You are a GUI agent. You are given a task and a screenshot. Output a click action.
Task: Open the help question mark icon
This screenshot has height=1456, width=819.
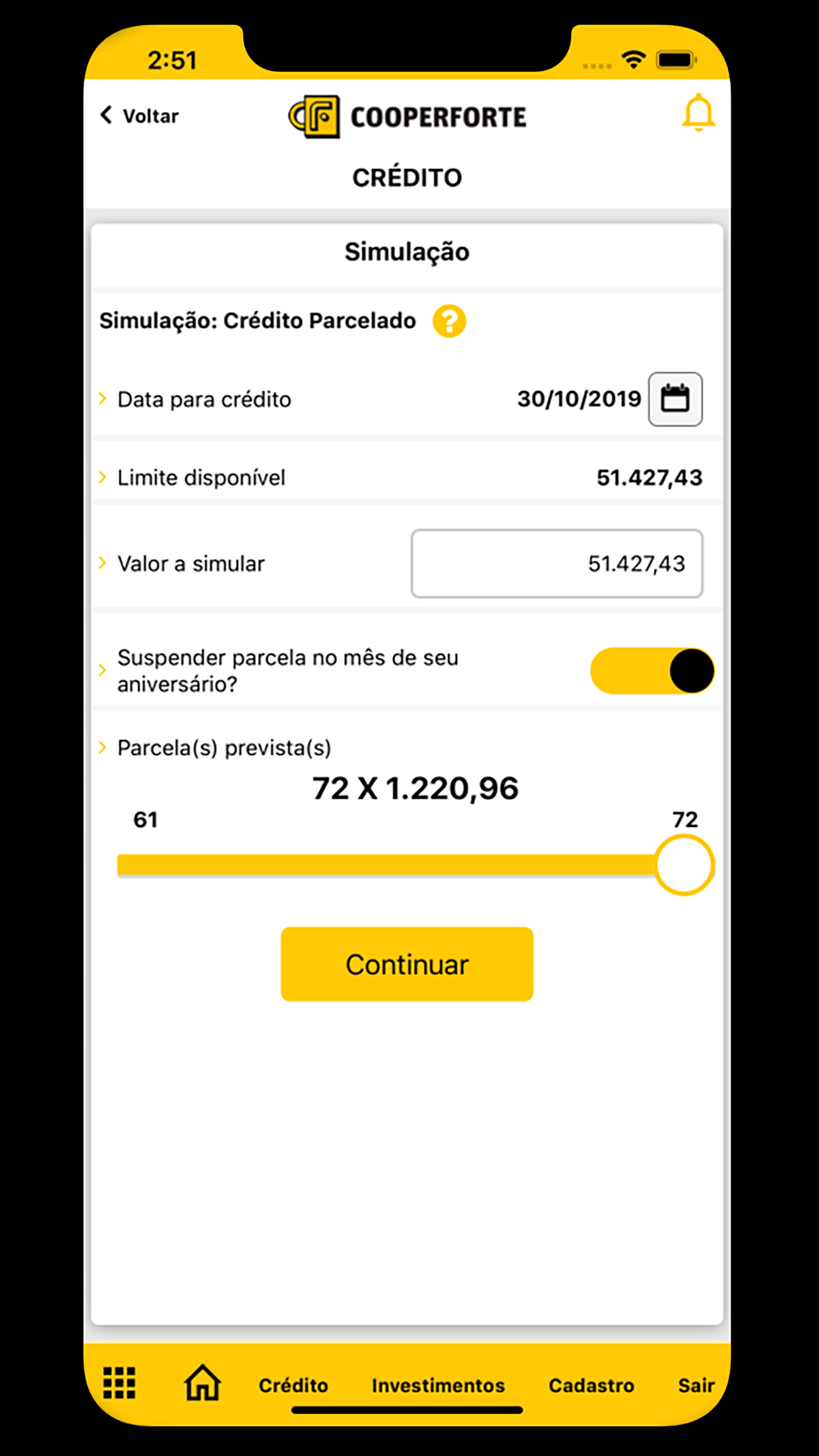(x=449, y=321)
